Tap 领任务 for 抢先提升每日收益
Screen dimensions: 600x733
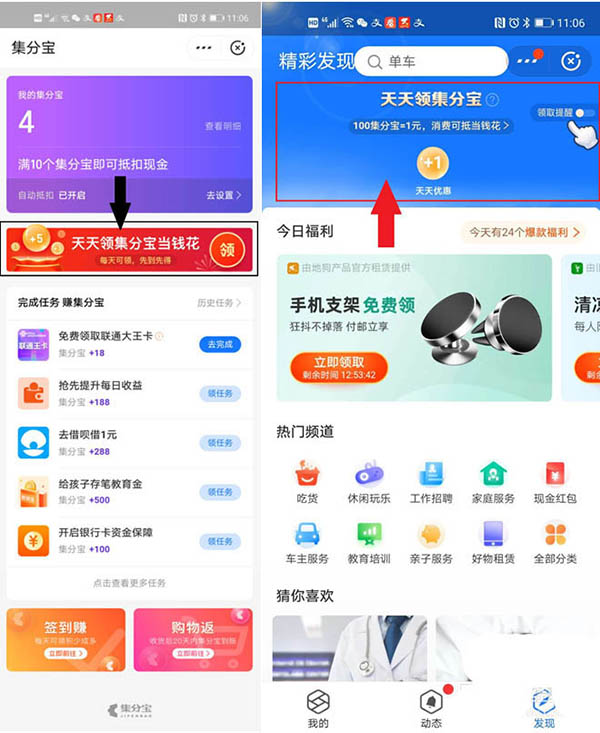[219, 393]
